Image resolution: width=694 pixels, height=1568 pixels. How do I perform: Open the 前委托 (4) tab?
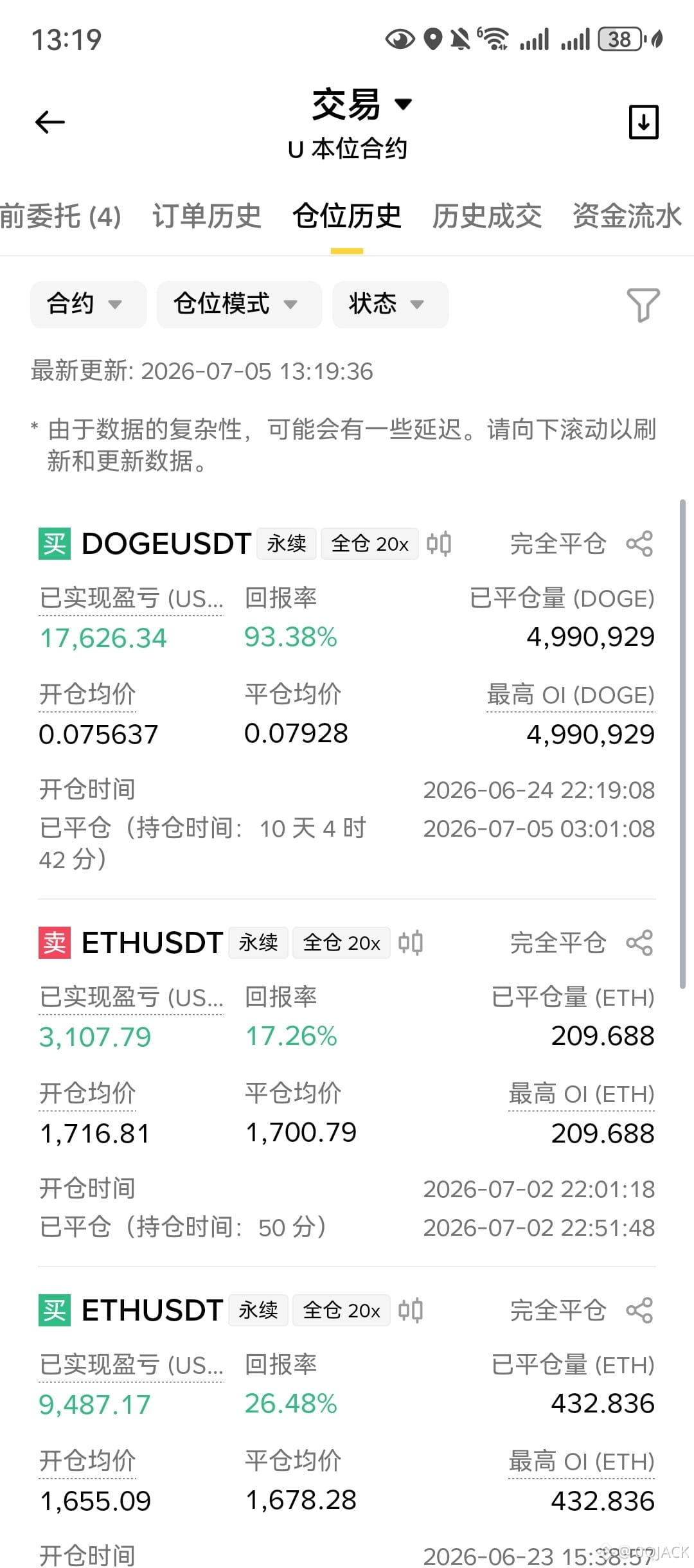[60, 216]
